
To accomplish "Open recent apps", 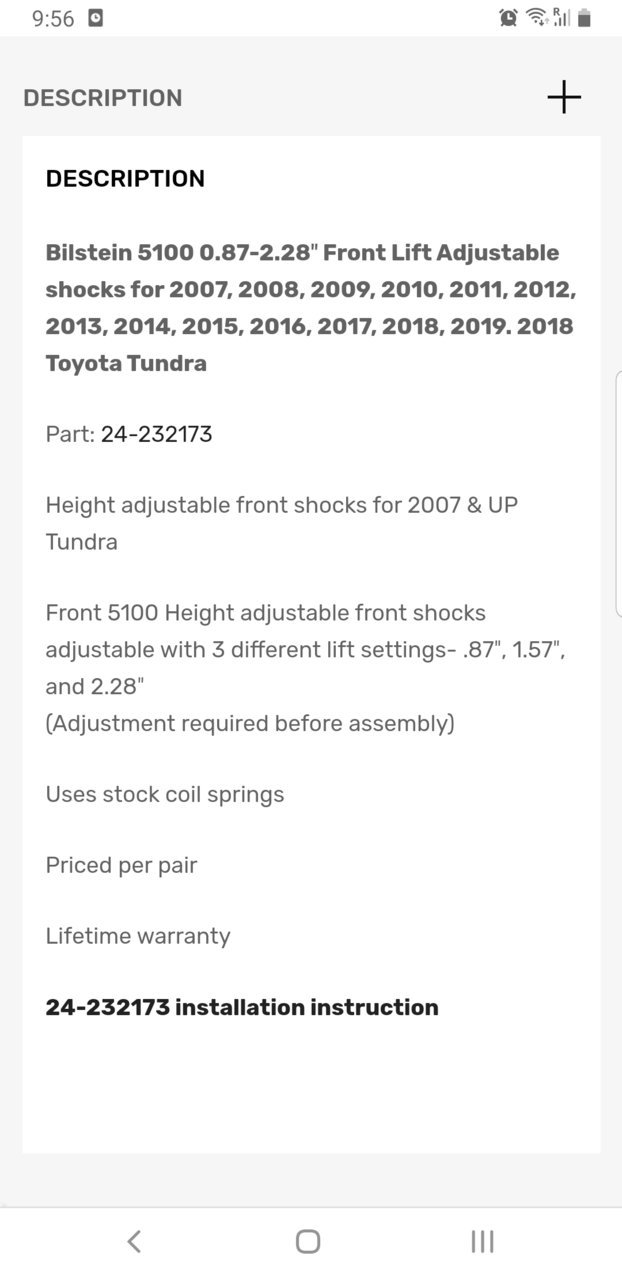I will pos(482,1241).
